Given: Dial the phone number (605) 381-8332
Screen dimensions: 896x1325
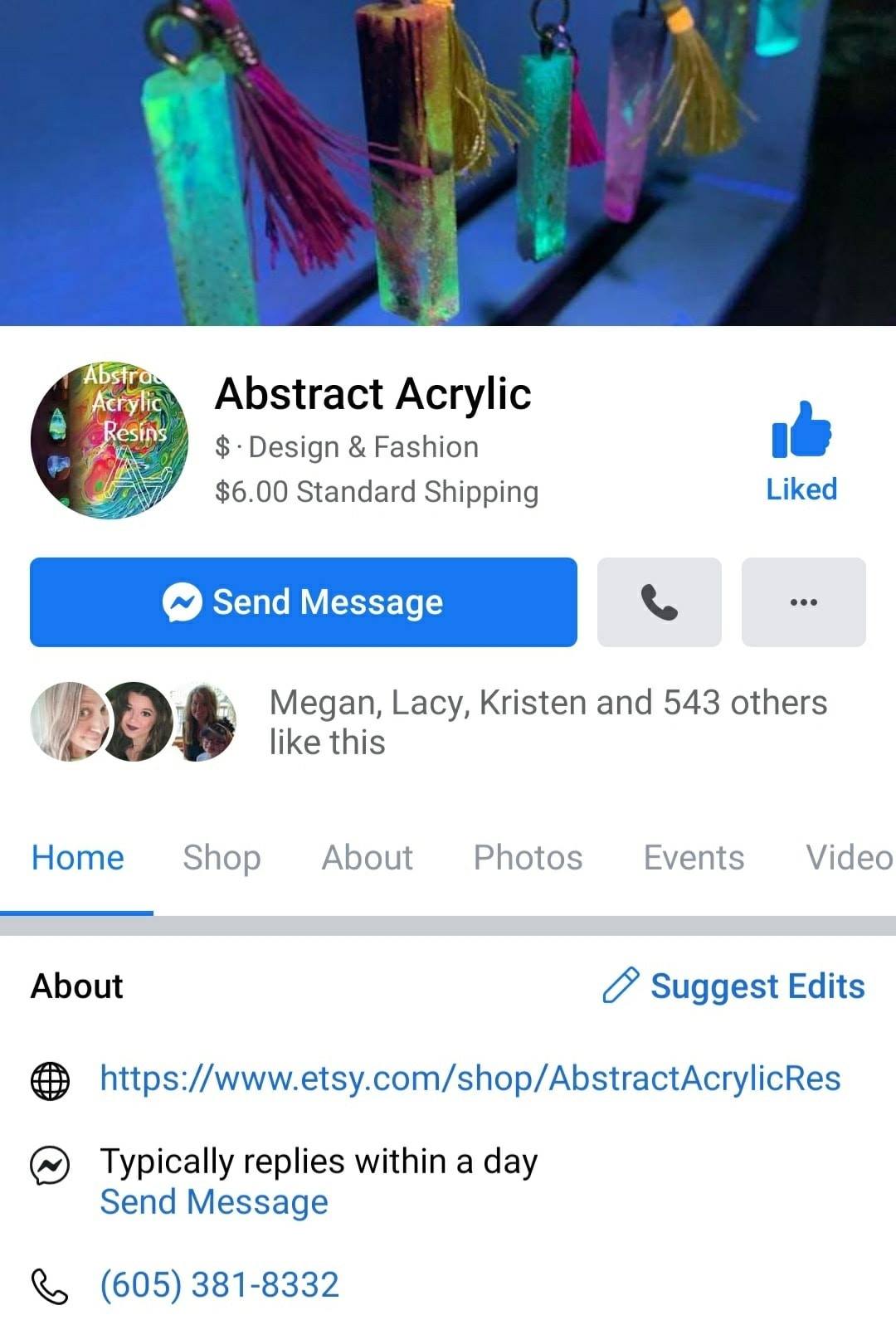Looking at the screenshot, I should pos(220,1285).
